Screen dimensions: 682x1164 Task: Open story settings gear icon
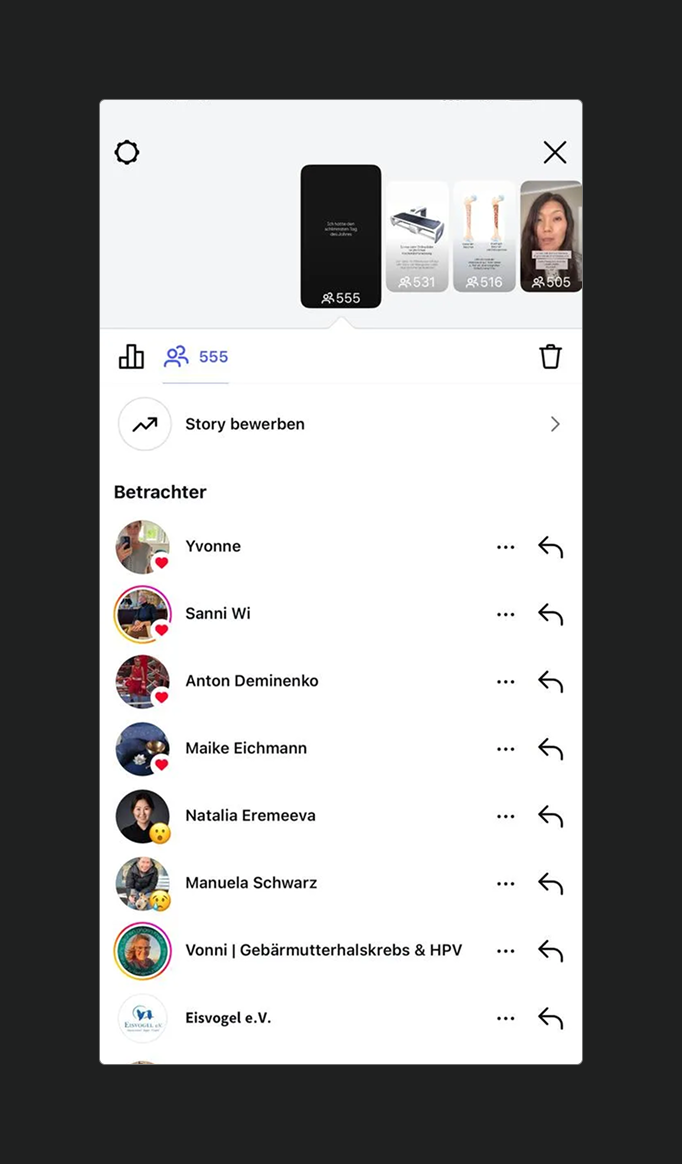(x=127, y=152)
